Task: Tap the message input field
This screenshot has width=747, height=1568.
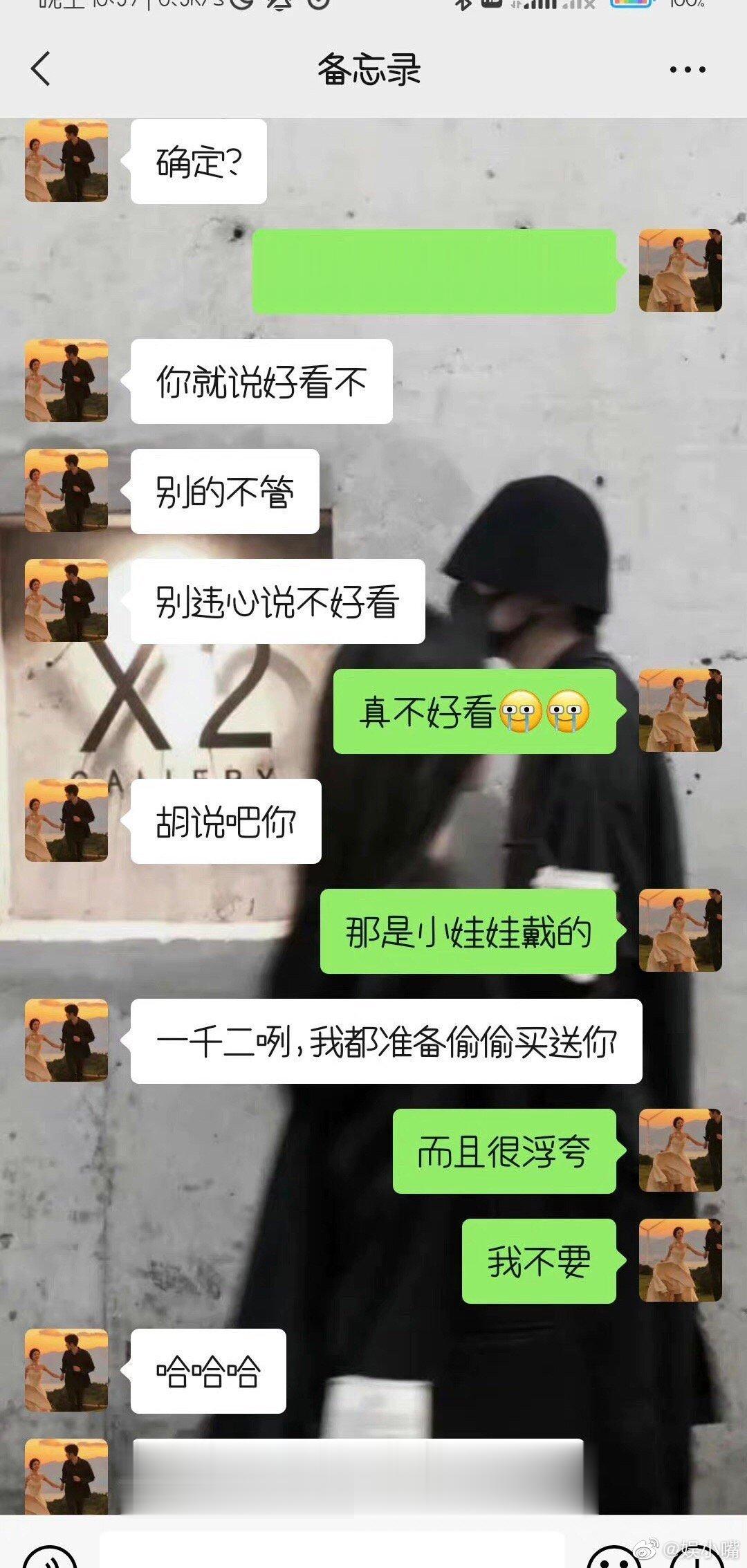Action: point(332,1553)
